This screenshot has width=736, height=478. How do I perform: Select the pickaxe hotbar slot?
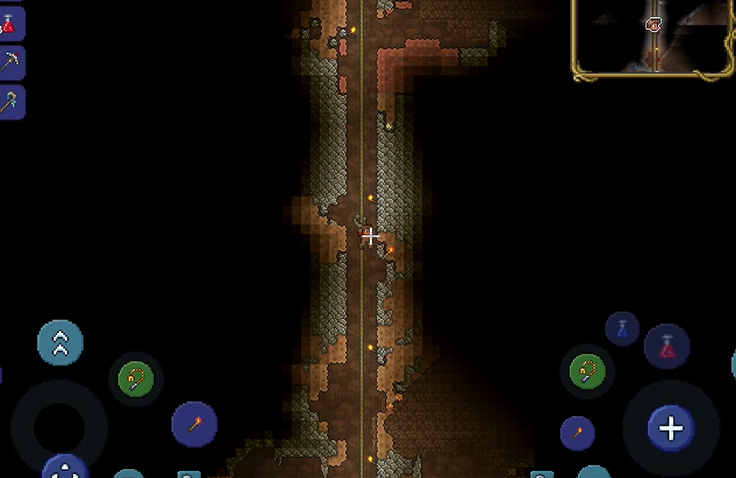click(x=10, y=62)
